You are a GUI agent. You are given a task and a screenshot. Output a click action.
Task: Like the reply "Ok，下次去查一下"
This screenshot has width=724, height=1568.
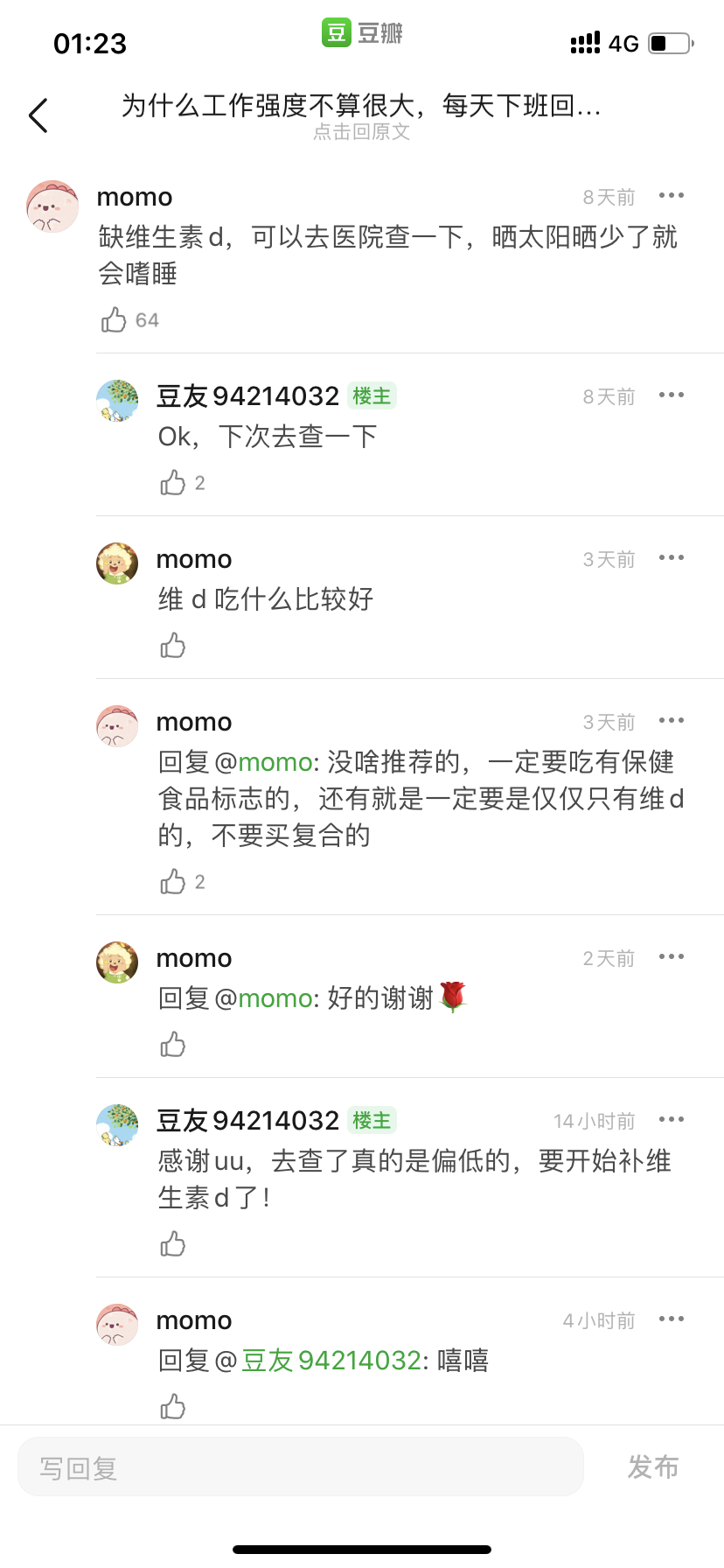(173, 483)
